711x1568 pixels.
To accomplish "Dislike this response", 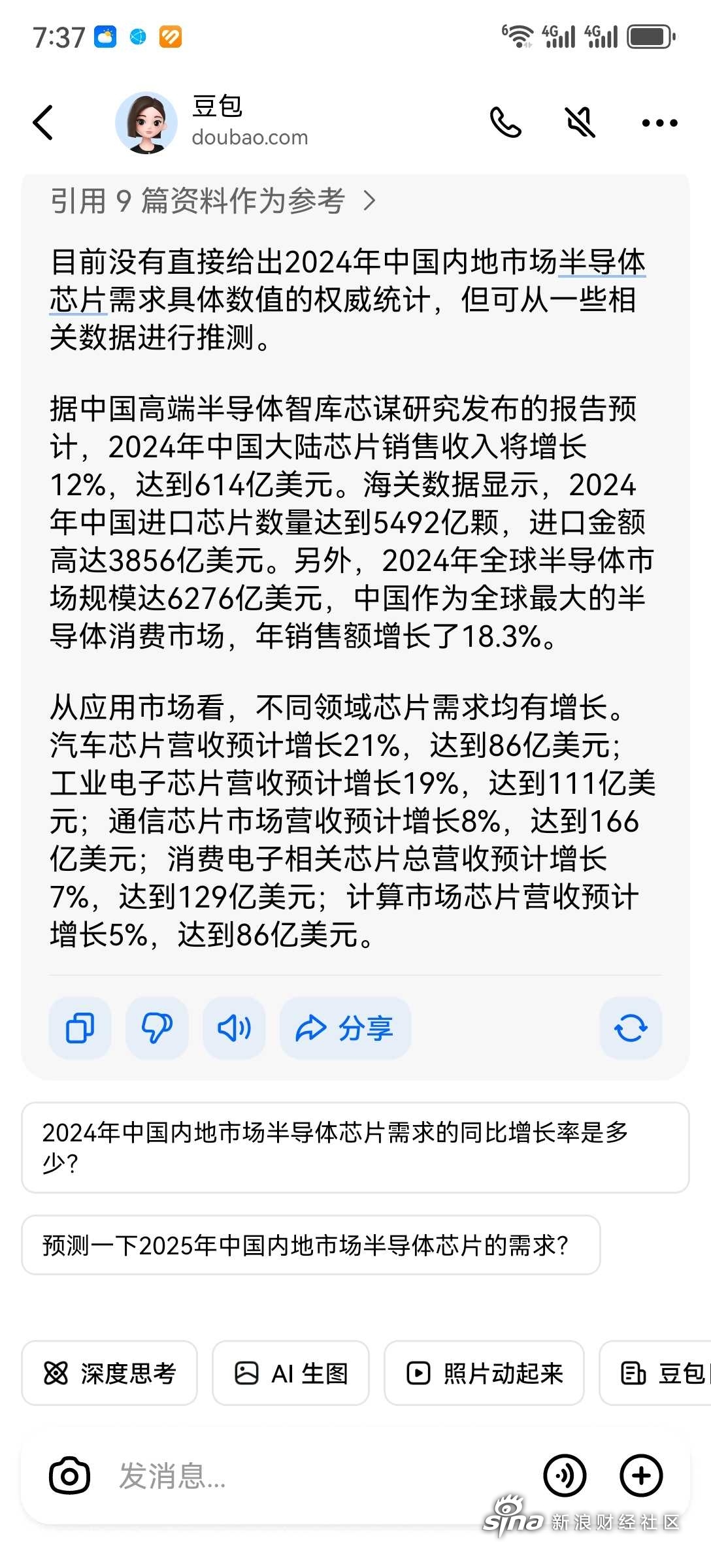I will click(x=157, y=1028).
